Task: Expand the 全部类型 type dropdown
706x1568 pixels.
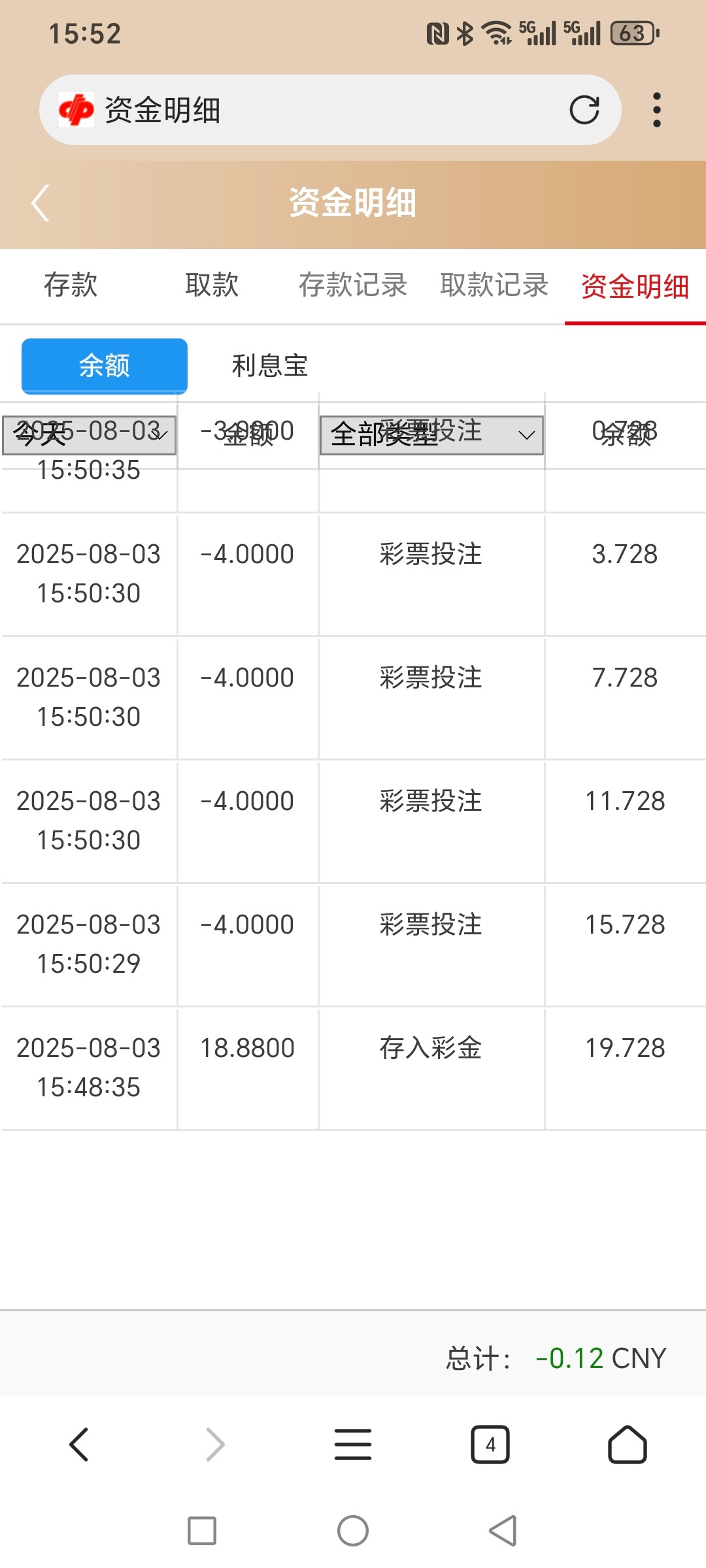Action: coord(431,435)
